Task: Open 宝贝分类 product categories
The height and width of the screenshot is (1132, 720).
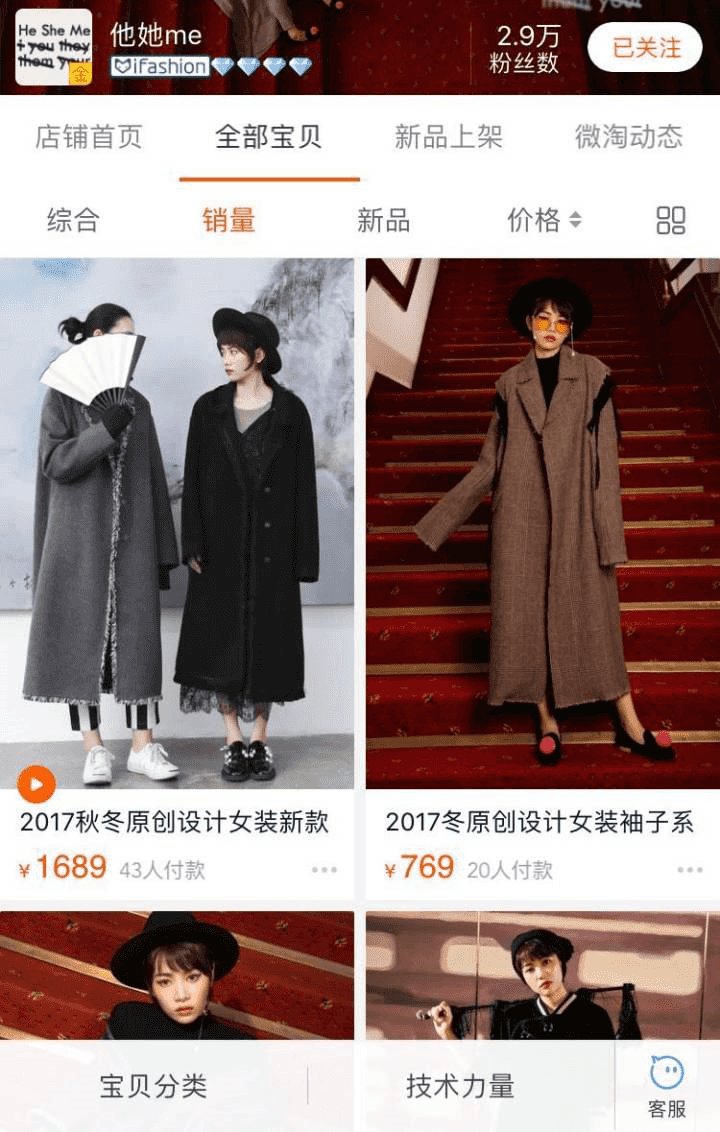Action: [153, 1086]
